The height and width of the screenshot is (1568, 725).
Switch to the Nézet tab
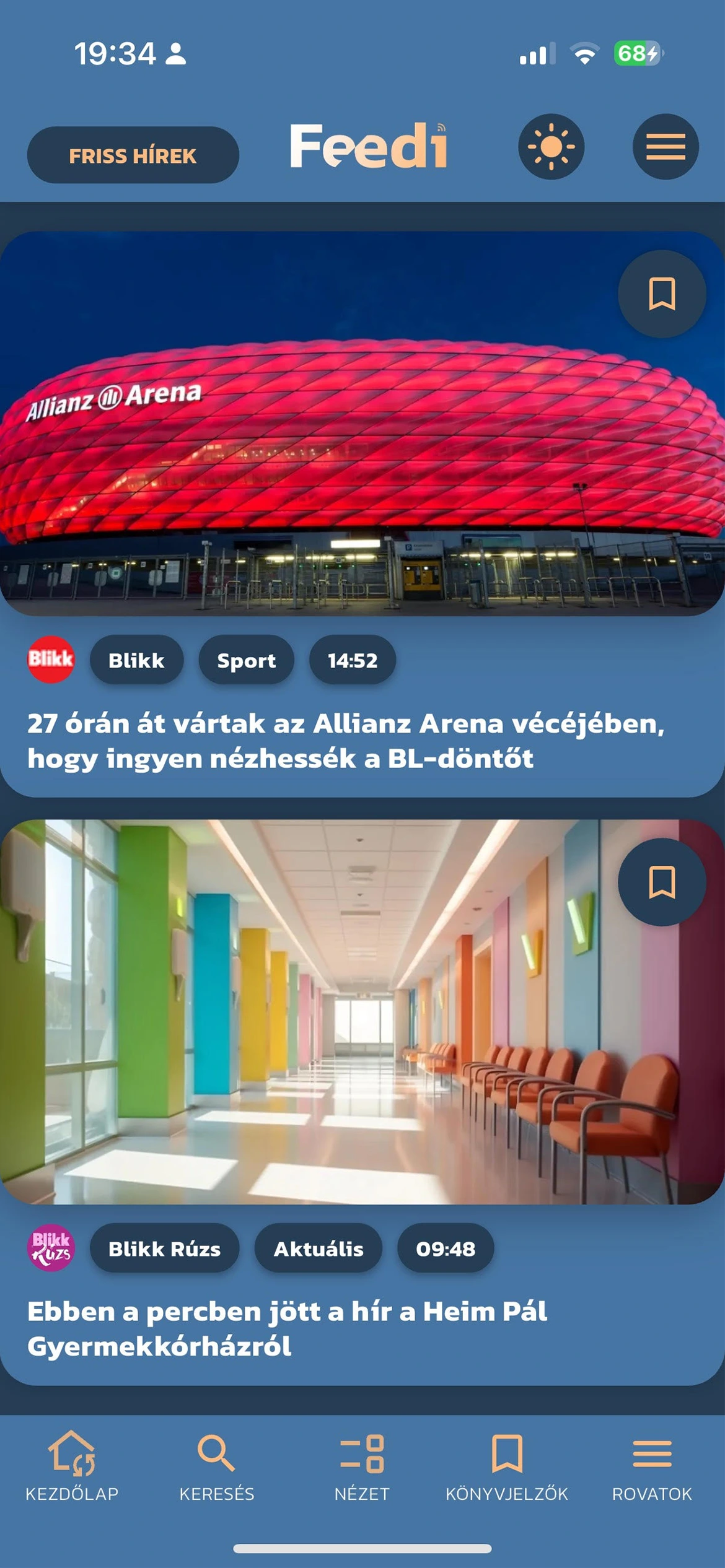[362, 1466]
